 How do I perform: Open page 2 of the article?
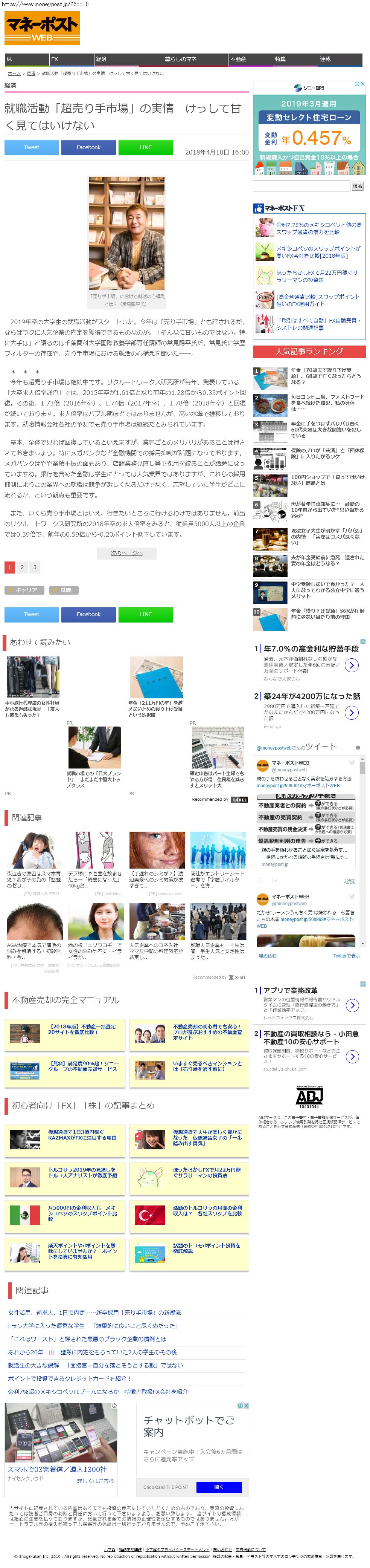(x=22, y=567)
